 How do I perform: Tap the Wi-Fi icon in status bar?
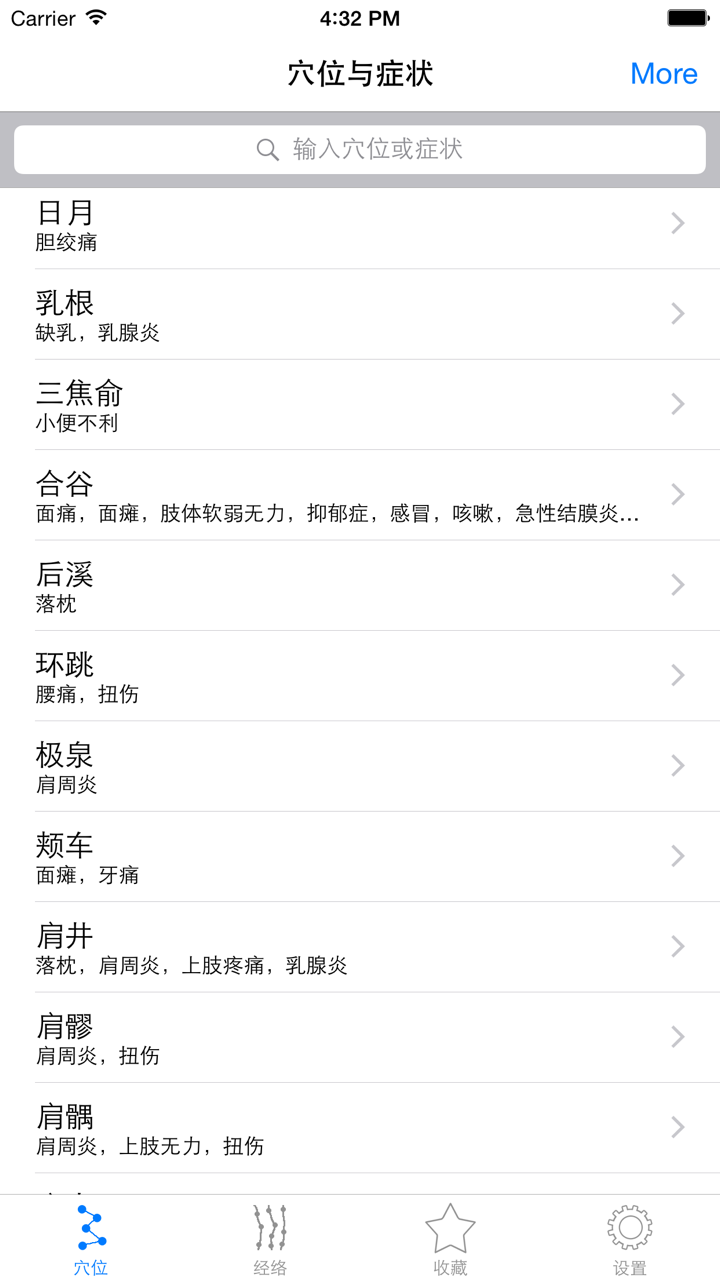(95, 17)
